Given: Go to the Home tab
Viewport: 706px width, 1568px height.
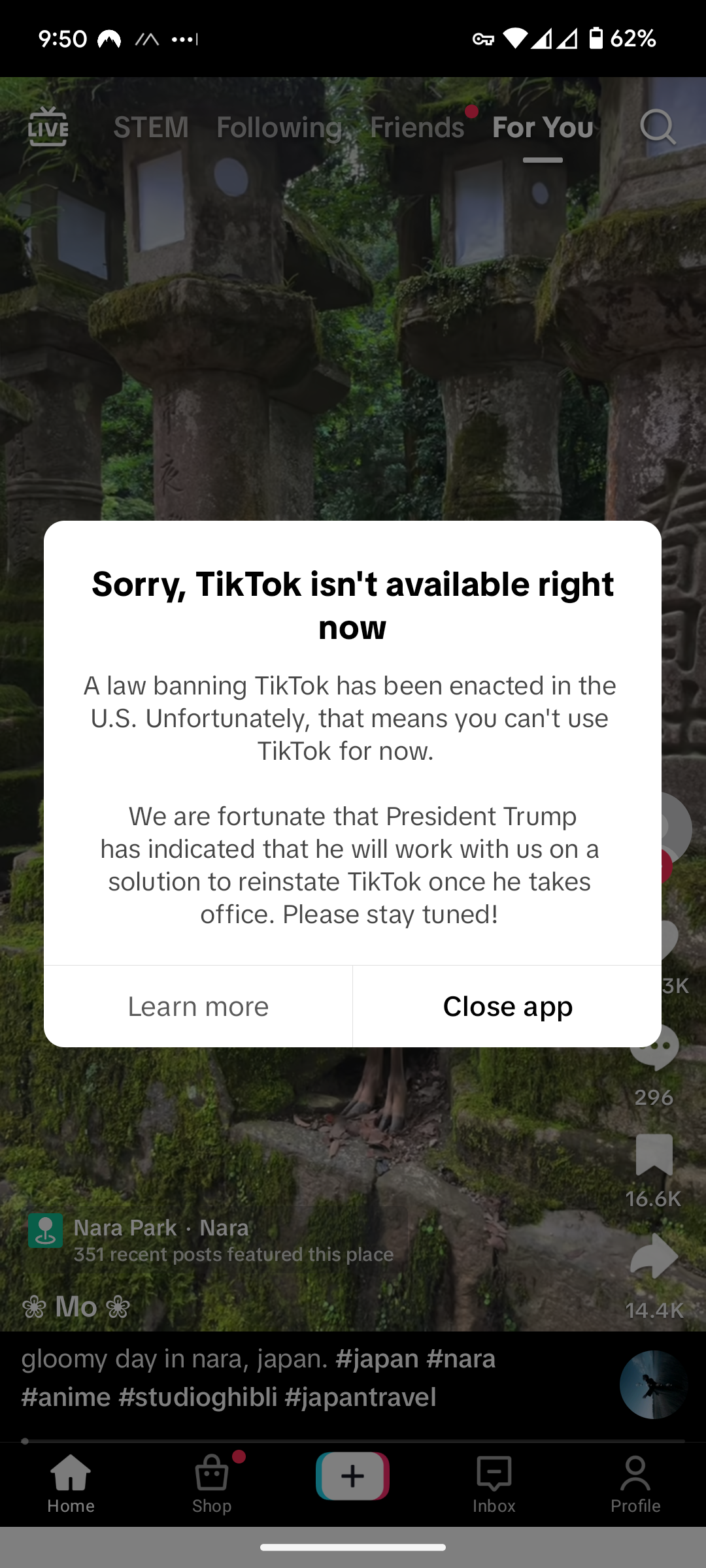Looking at the screenshot, I should [71, 1484].
